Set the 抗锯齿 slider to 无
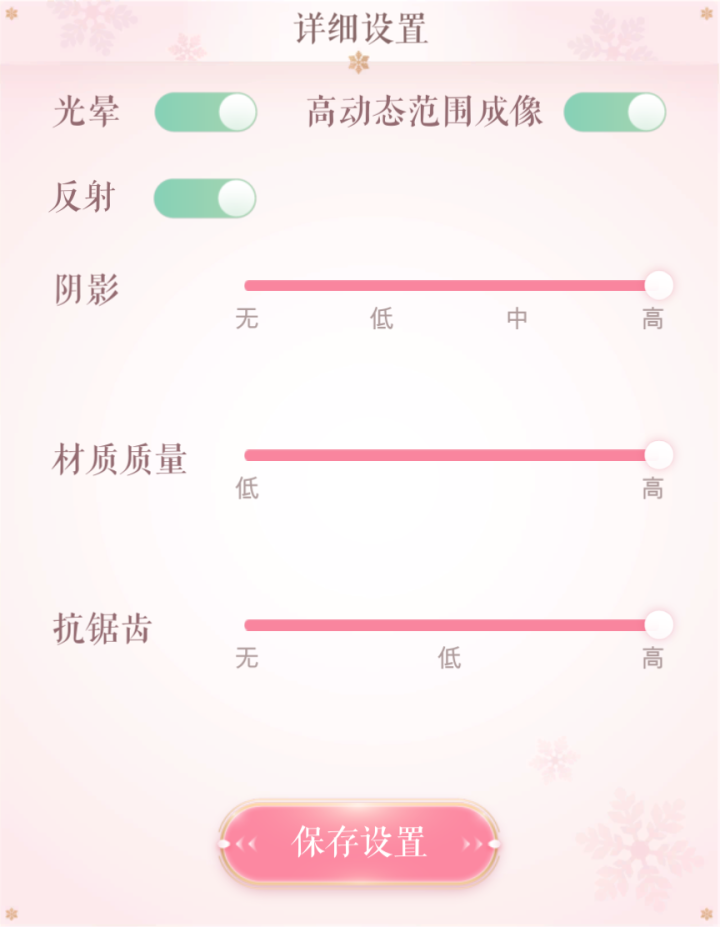Image resolution: width=720 pixels, height=927 pixels. pos(248,626)
